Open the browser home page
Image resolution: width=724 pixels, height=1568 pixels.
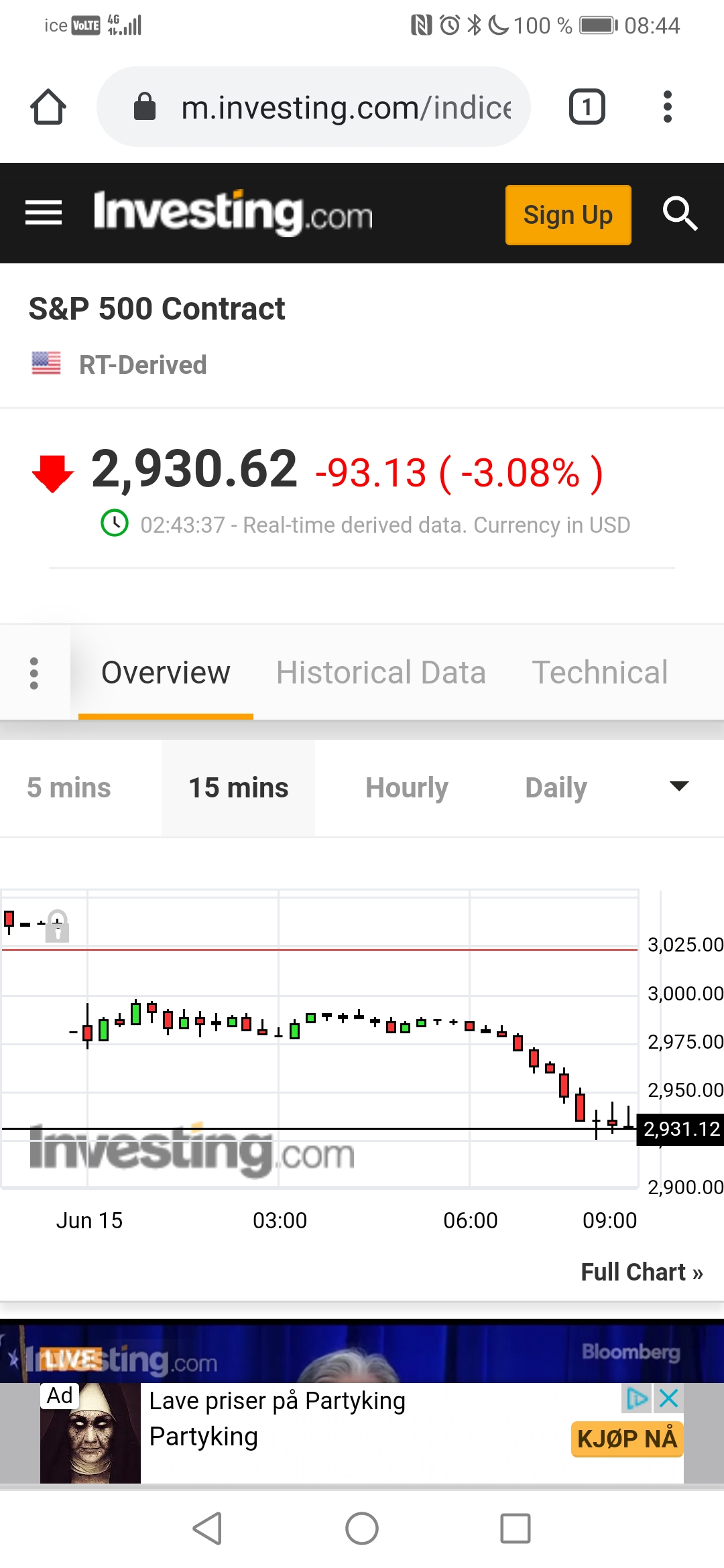point(48,107)
